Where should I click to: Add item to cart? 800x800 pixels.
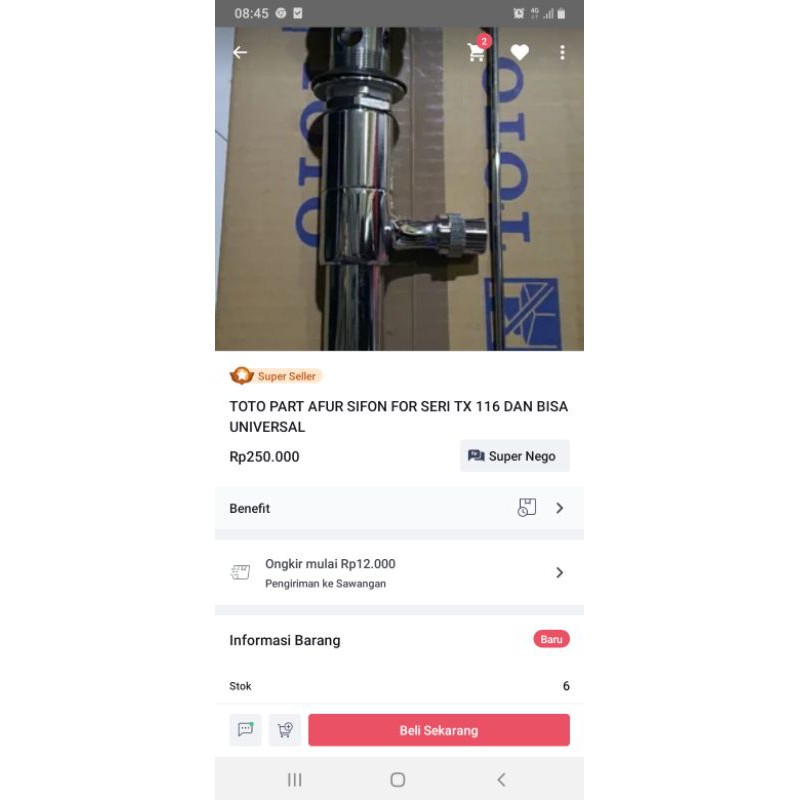coord(285,730)
